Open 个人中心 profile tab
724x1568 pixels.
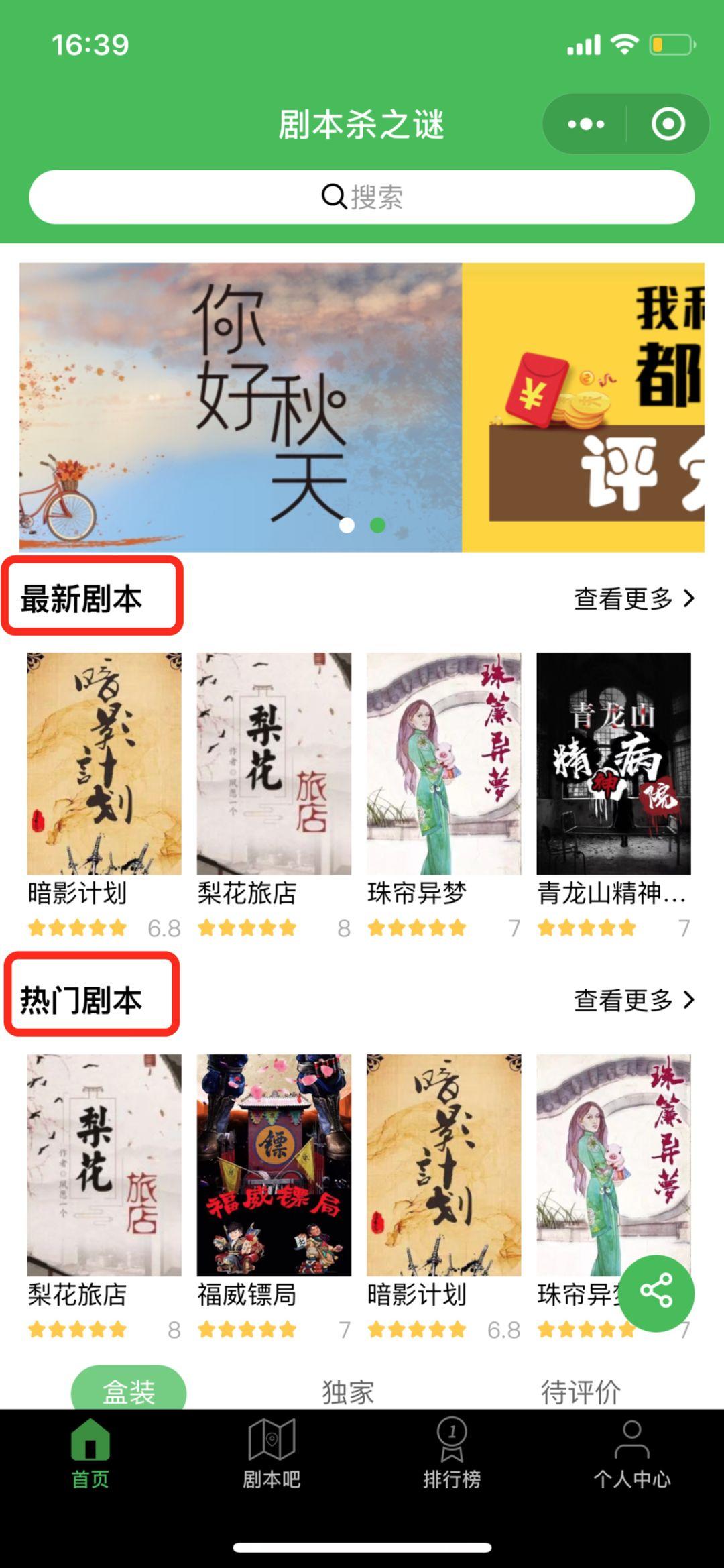pyautogui.click(x=632, y=1453)
